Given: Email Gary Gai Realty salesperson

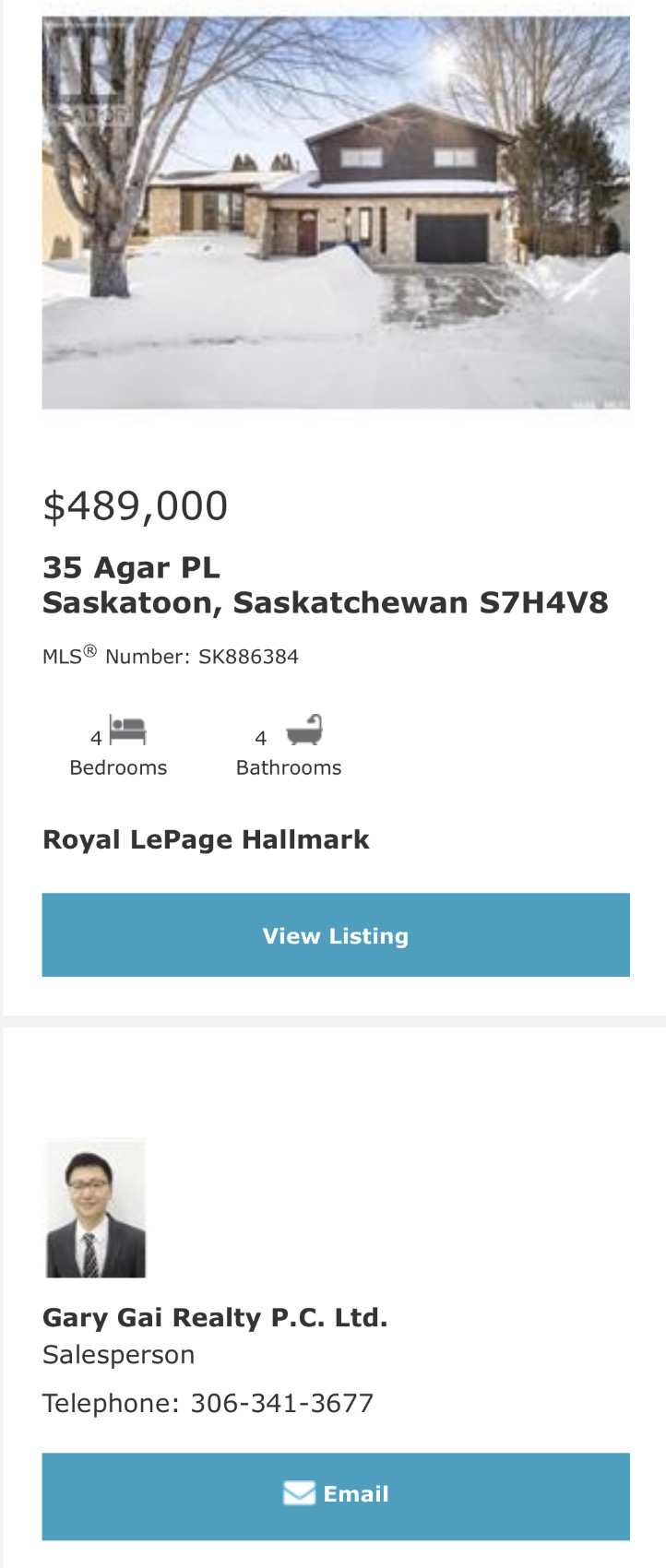Looking at the screenshot, I should [336, 1495].
